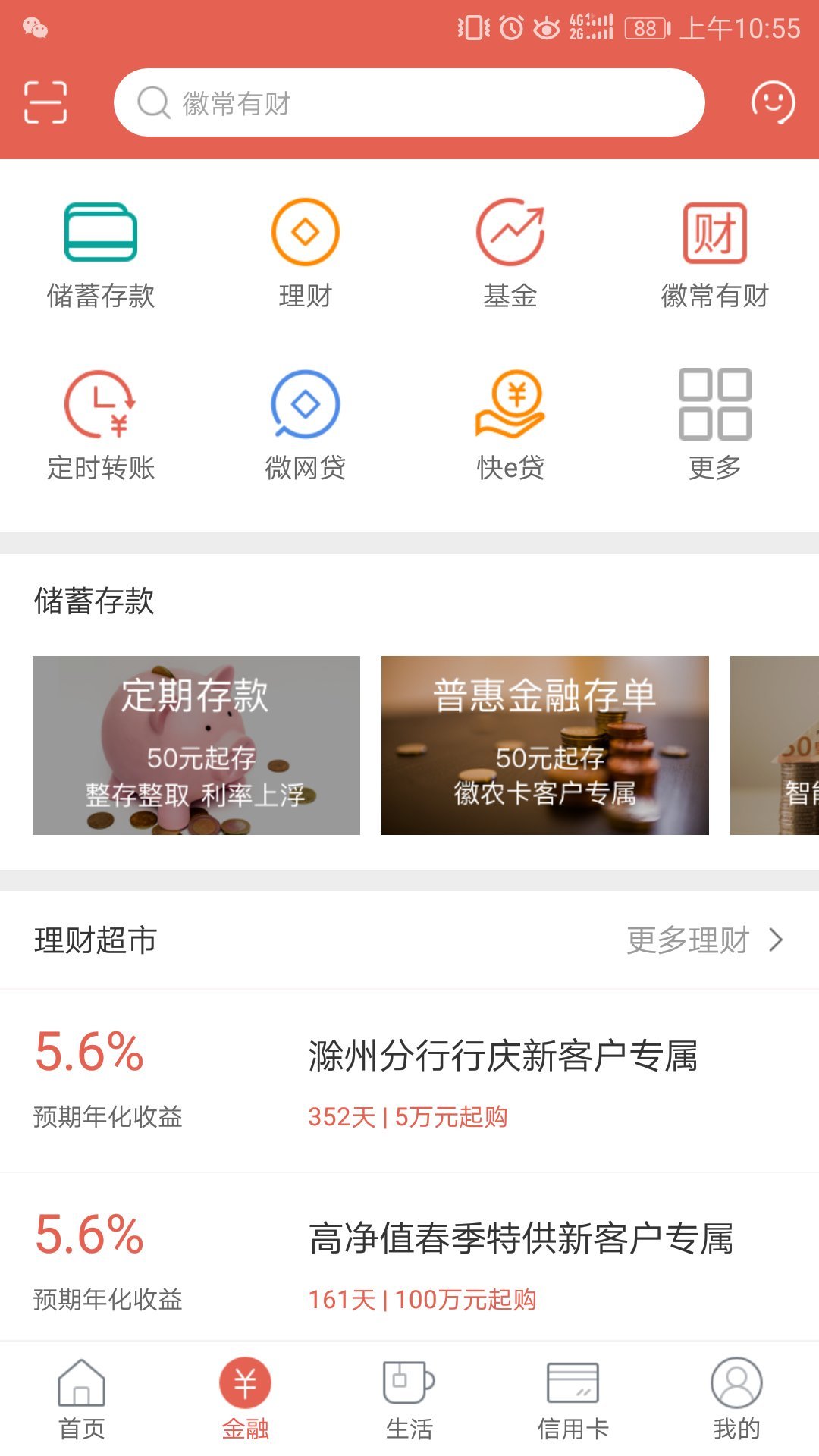Tap 更多理财 to see more products
The image size is (819, 1456).
[x=705, y=940]
